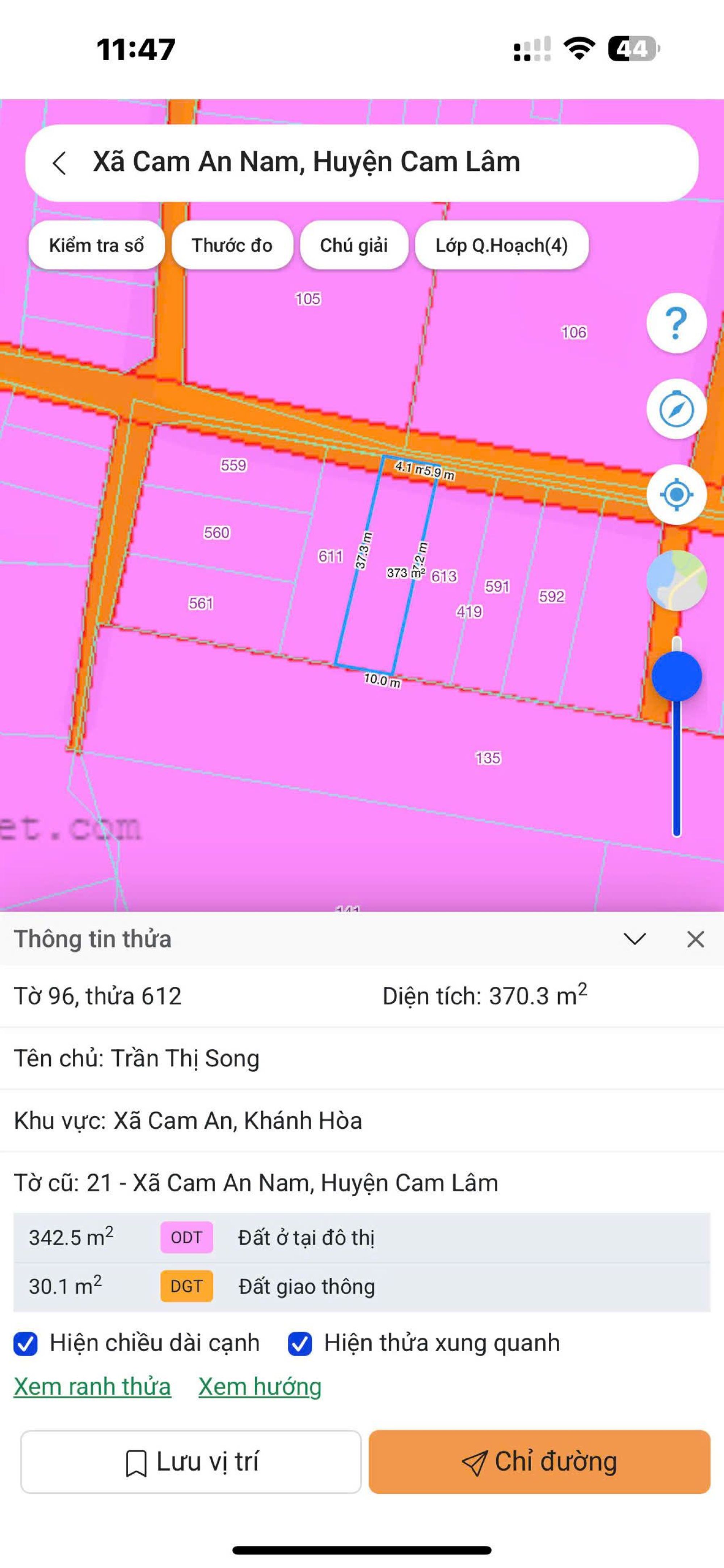This screenshot has height=1568, width=724.
Task: Tap the compass orientation button
Action: [676, 409]
